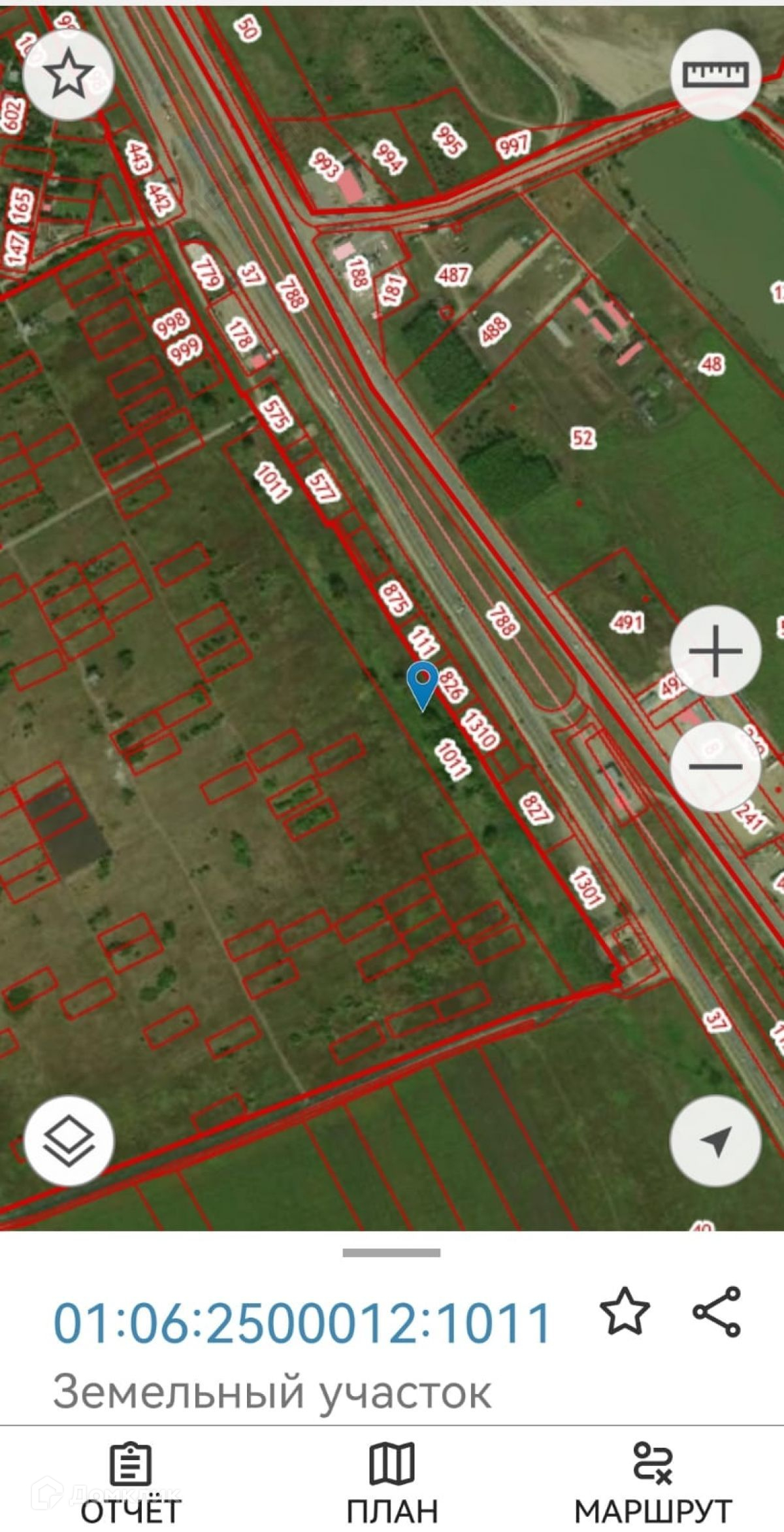This screenshot has height=1532, width=784.
Task: Open cadastral number 01:06:2500012:1011 details
Action: tap(302, 1322)
